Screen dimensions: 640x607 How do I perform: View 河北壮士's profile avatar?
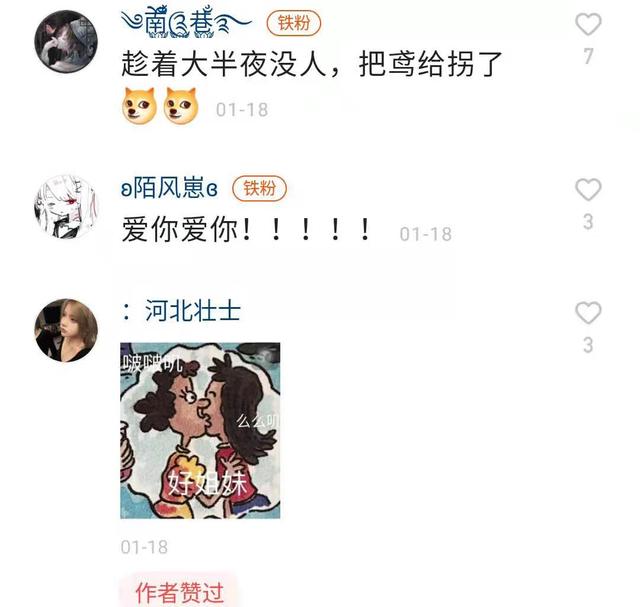pyautogui.click(x=66, y=330)
